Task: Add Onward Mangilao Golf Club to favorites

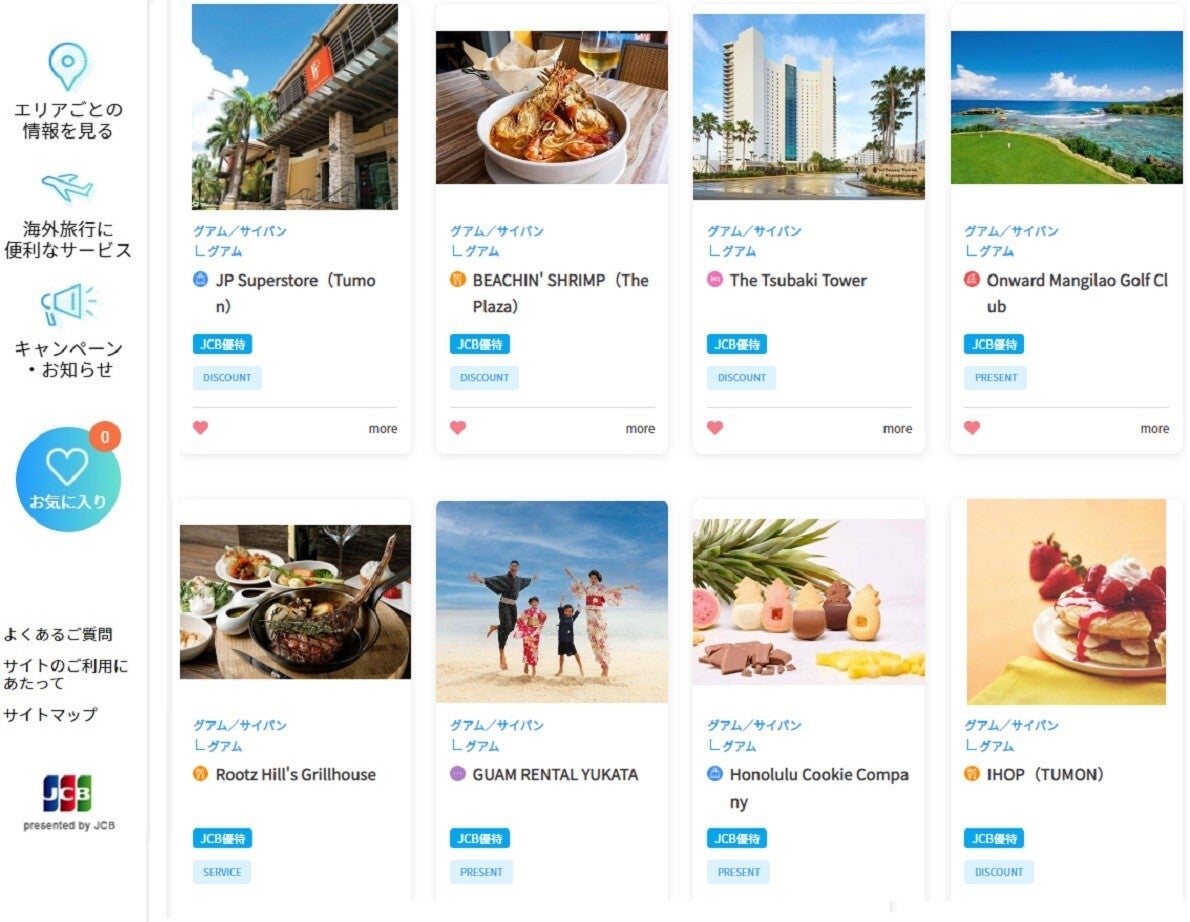Action: coord(972,428)
